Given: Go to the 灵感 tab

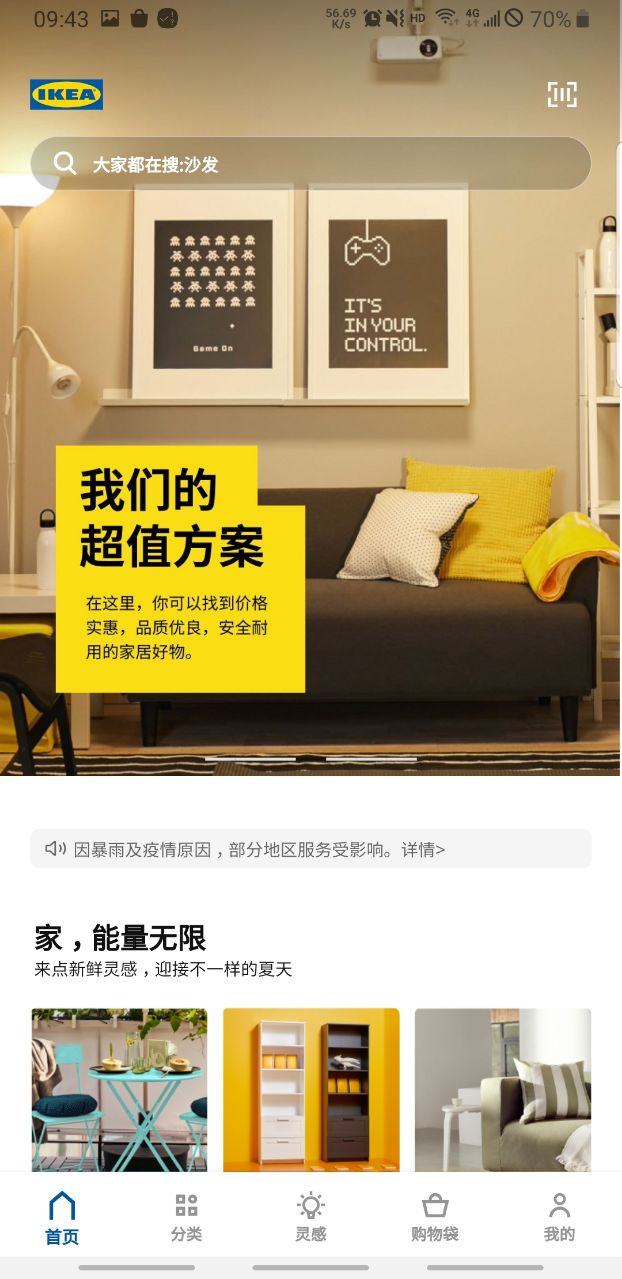Looking at the screenshot, I should [311, 1216].
